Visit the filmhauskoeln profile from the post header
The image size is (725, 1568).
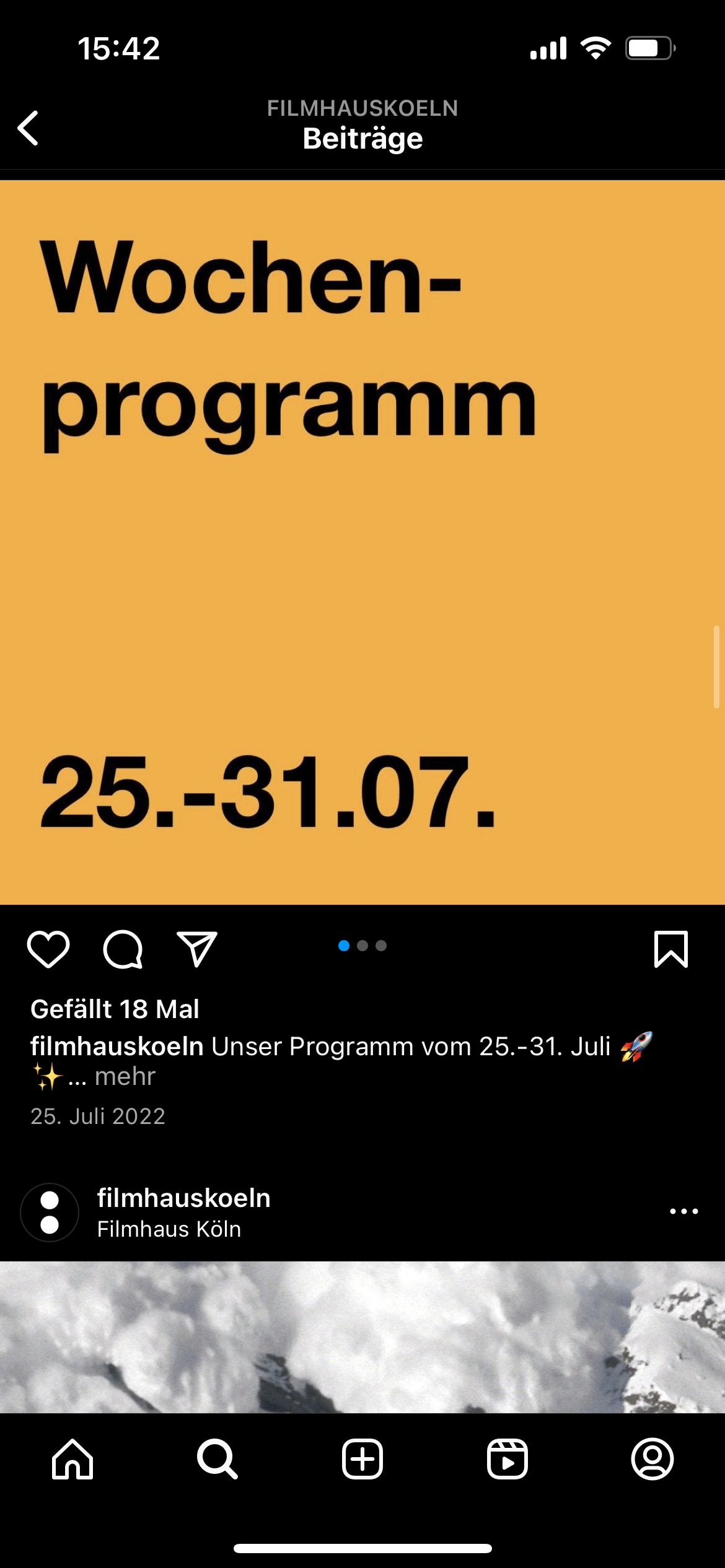pyautogui.click(x=183, y=1198)
